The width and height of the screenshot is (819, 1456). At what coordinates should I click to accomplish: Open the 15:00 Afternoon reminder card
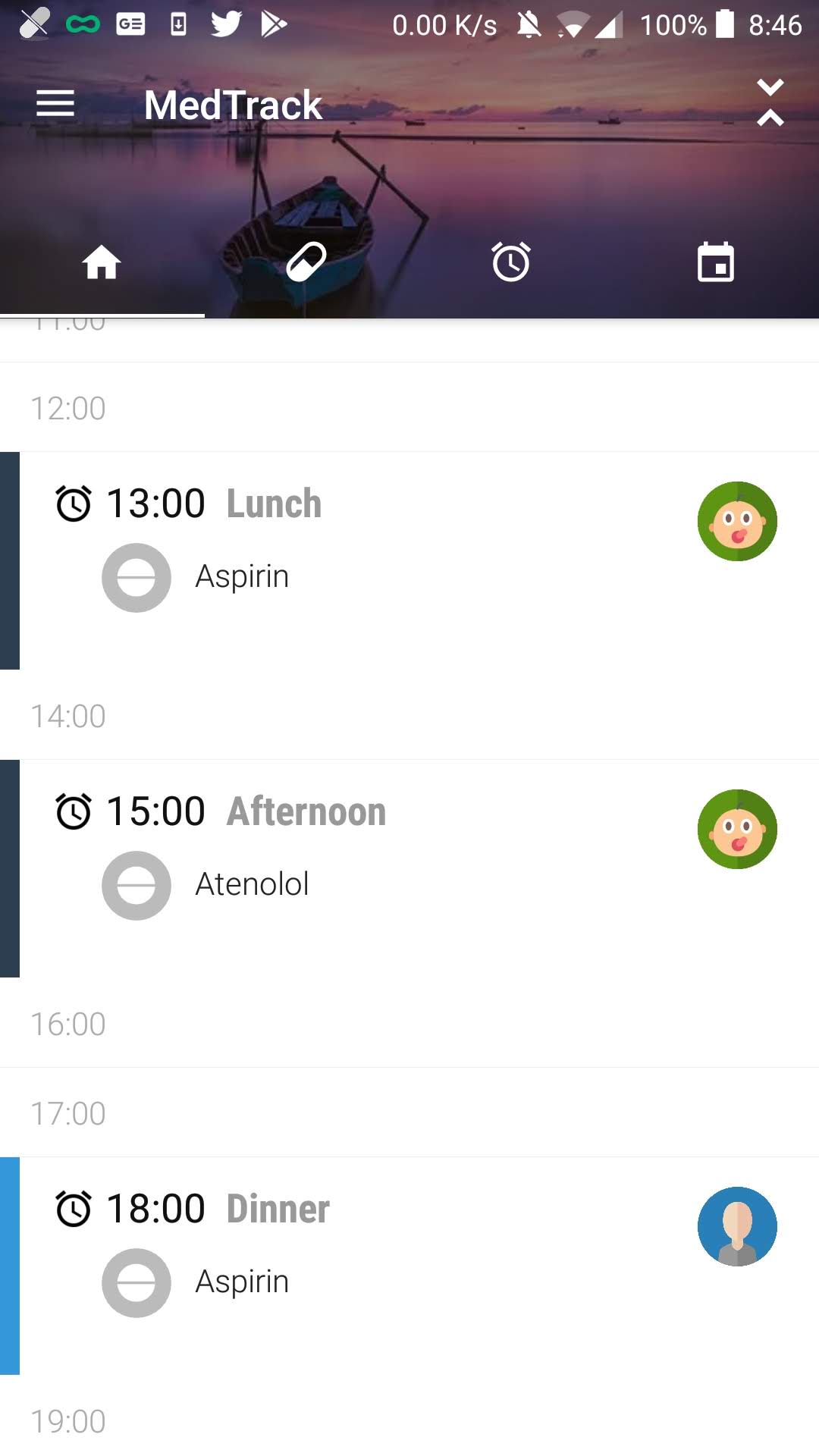[409, 868]
